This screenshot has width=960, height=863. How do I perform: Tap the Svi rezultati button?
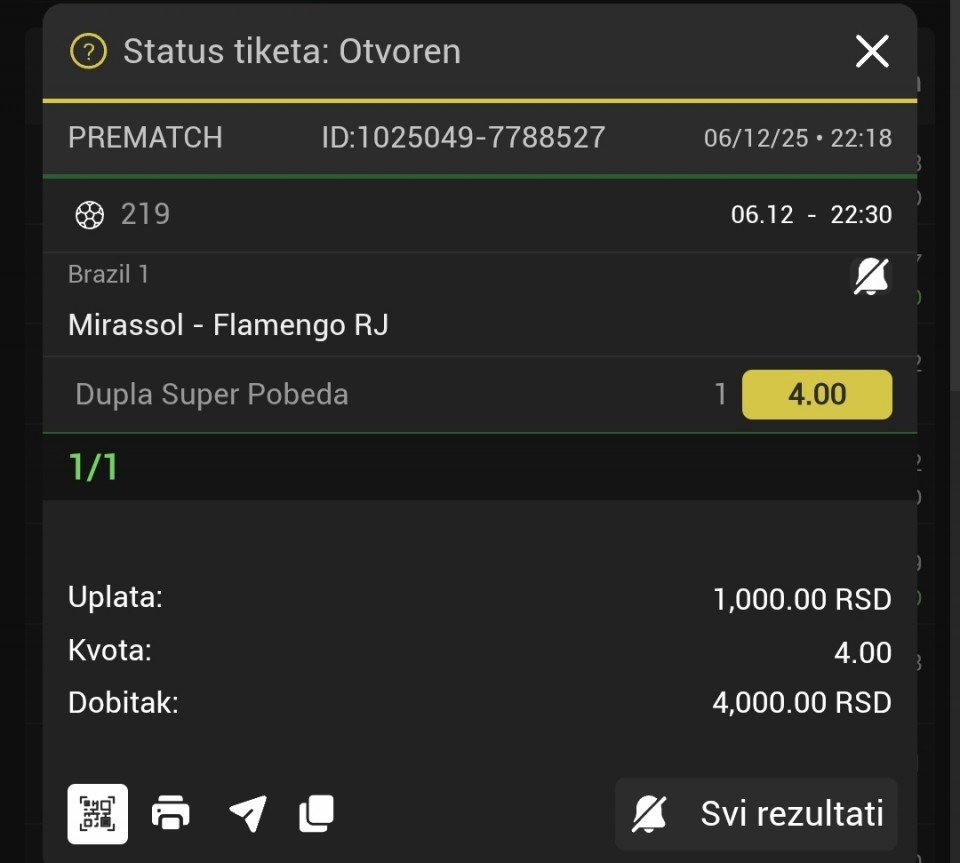tap(757, 814)
